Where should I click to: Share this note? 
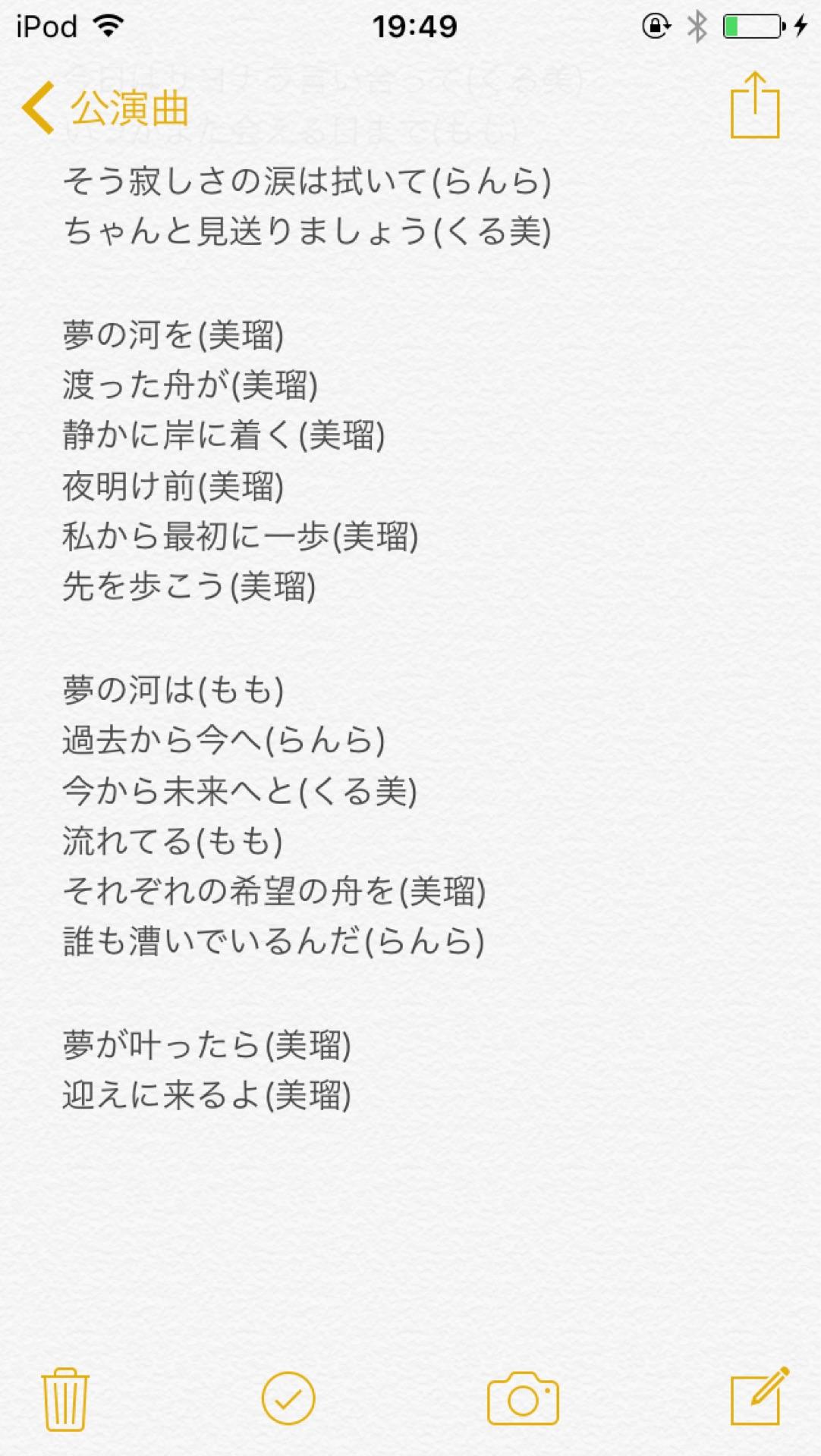(x=754, y=106)
